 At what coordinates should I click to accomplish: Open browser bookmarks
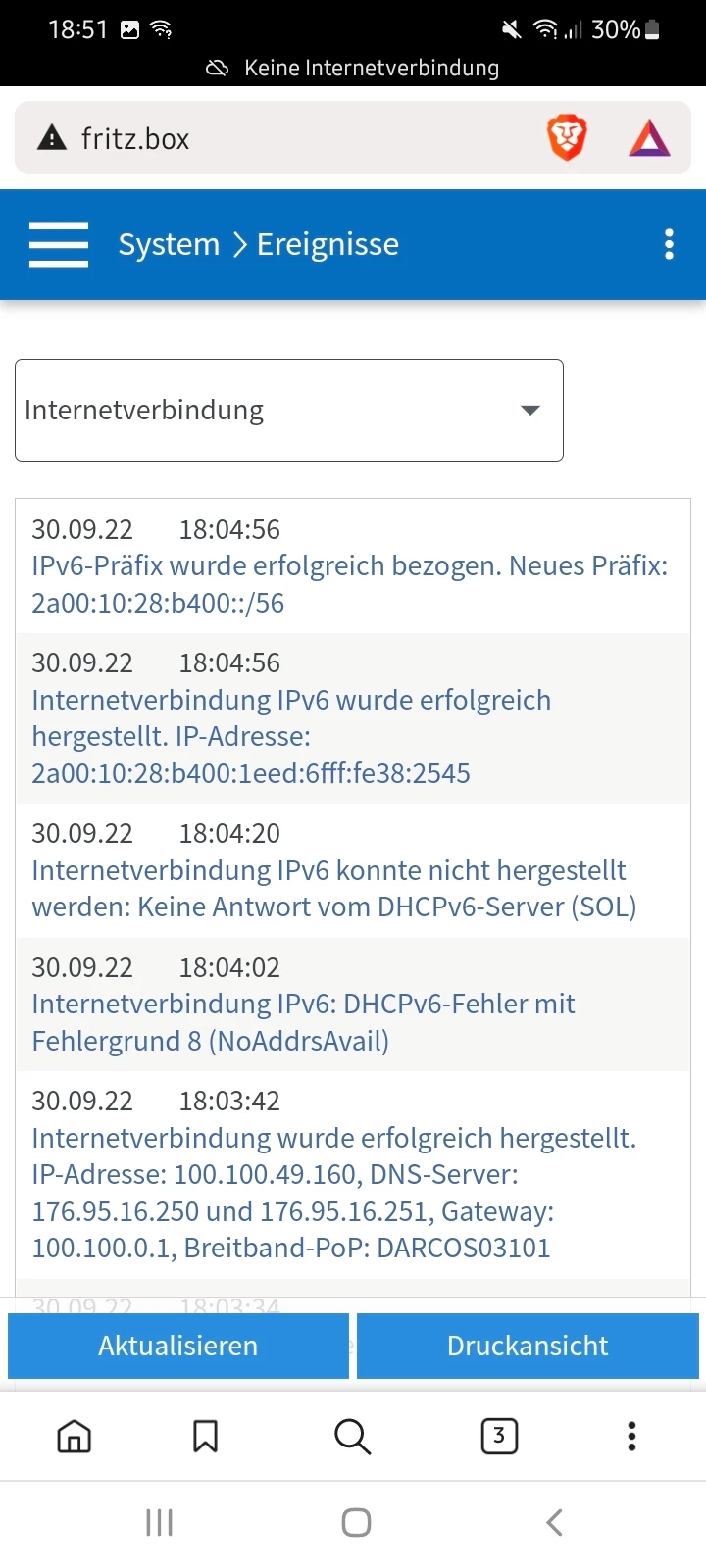click(205, 1437)
